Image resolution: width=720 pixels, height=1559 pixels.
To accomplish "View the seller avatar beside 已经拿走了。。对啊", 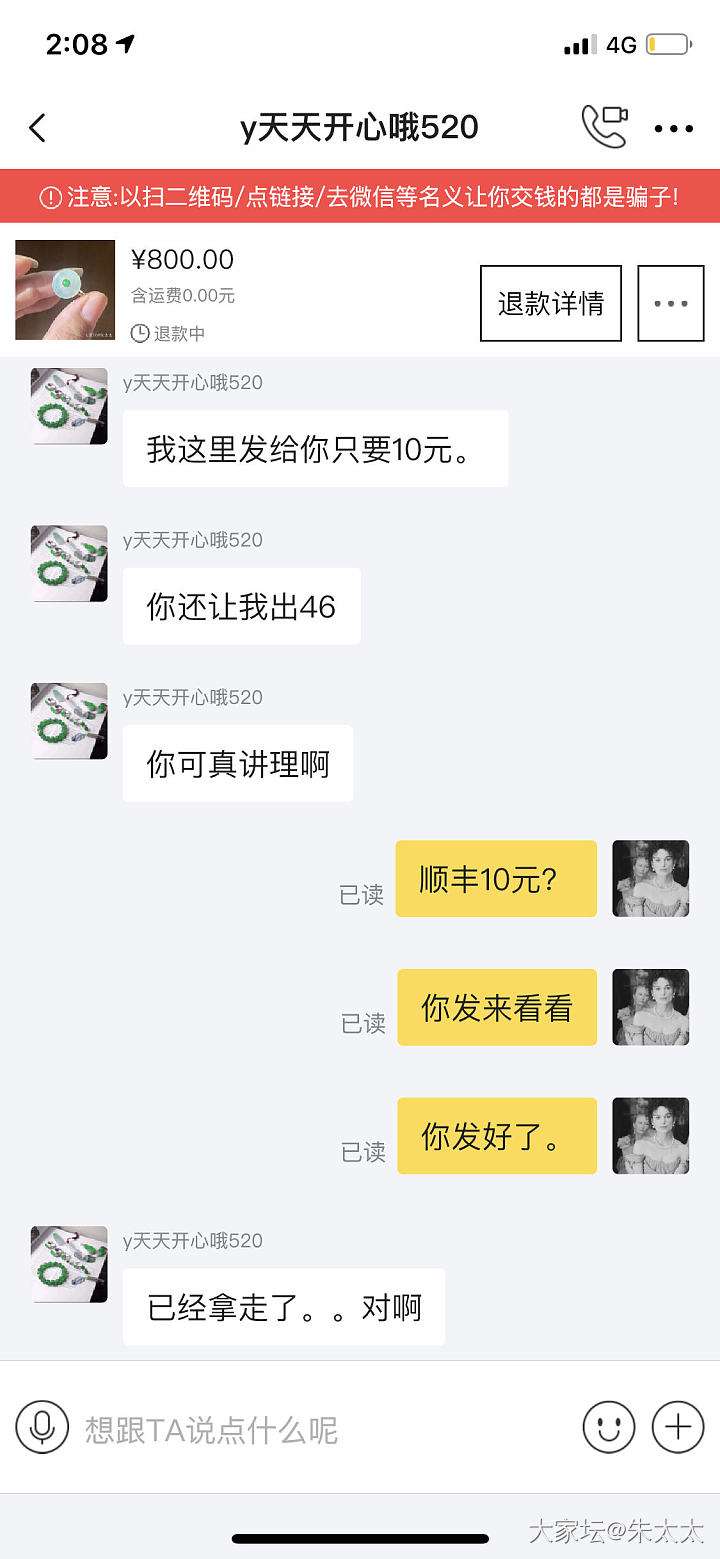I will pyautogui.click(x=69, y=1264).
